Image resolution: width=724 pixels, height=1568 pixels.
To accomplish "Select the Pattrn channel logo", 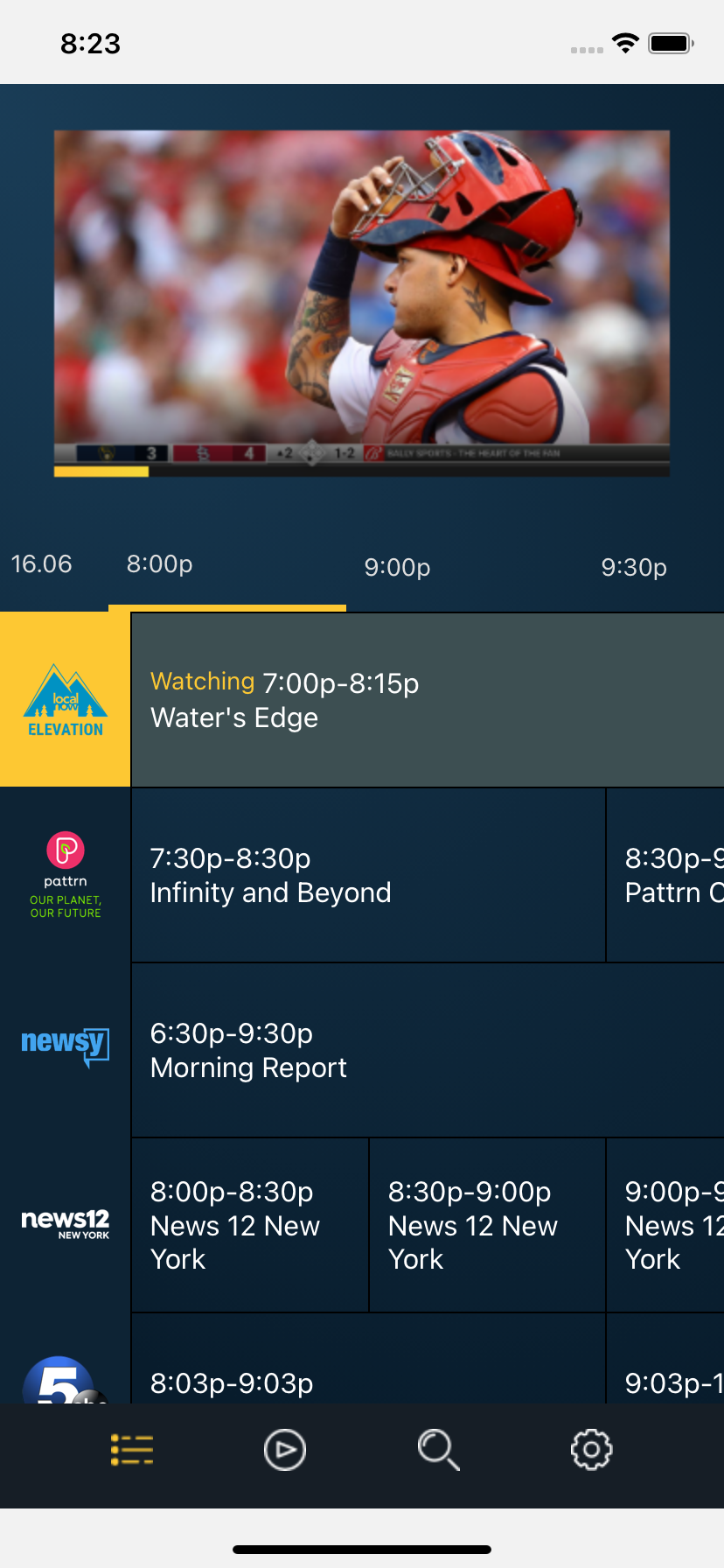I will pos(66,875).
